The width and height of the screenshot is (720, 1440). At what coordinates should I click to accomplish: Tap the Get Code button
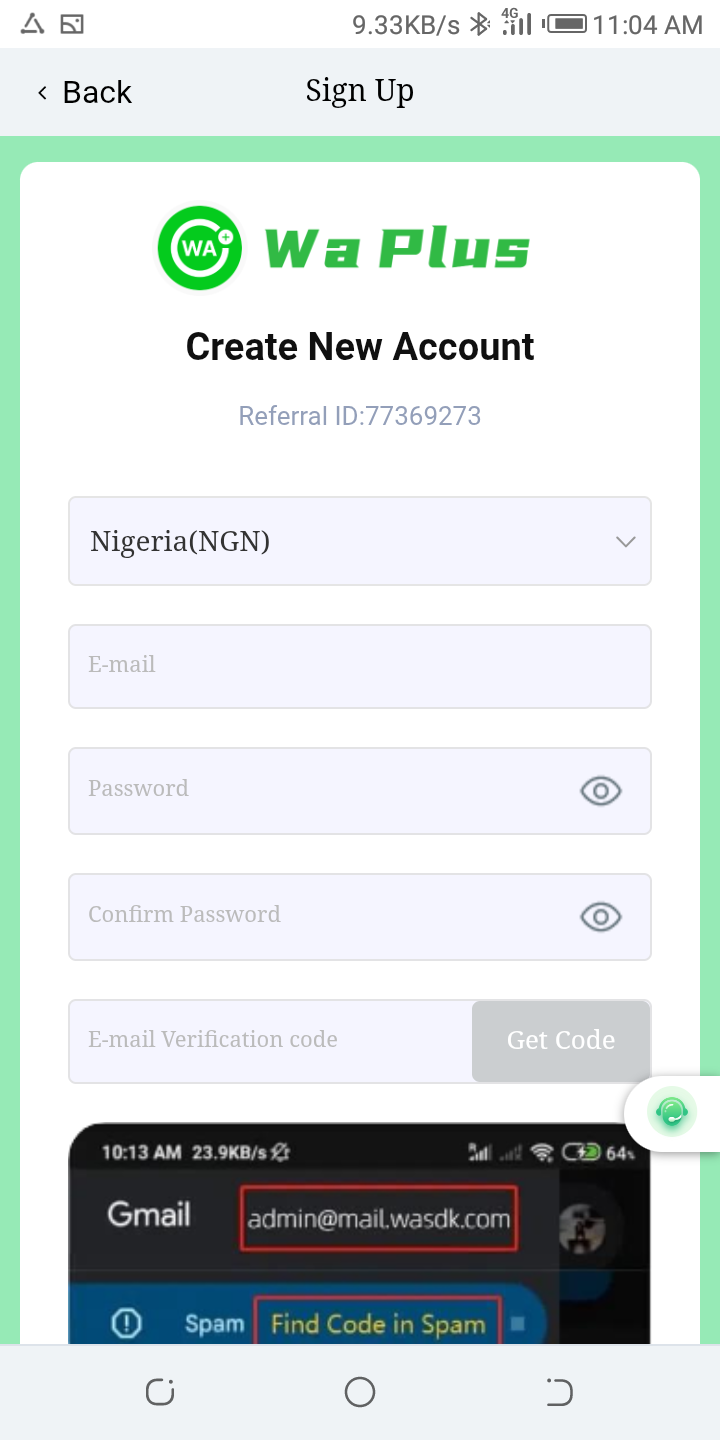[561, 1041]
